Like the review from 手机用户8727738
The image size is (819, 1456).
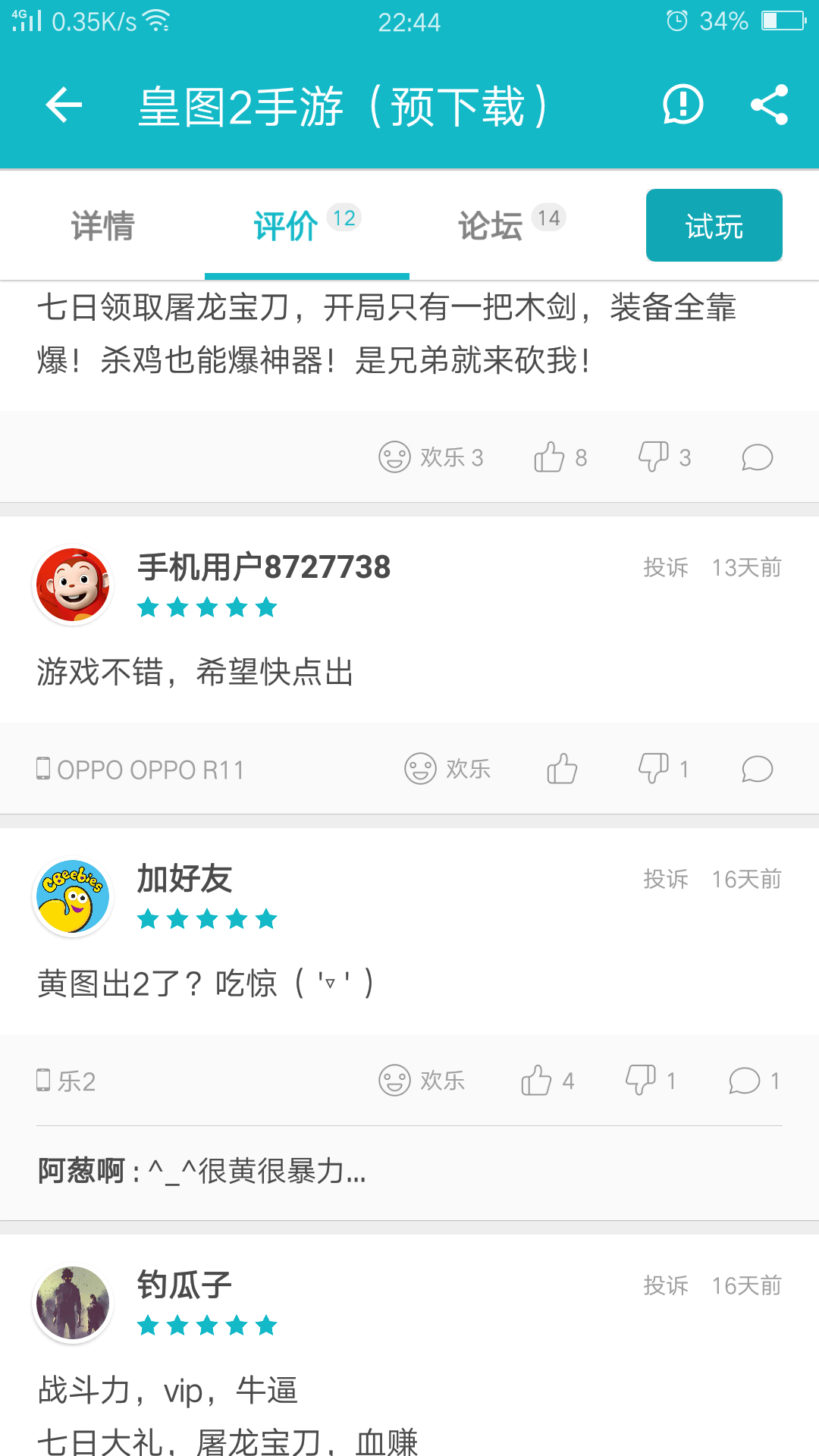562,769
